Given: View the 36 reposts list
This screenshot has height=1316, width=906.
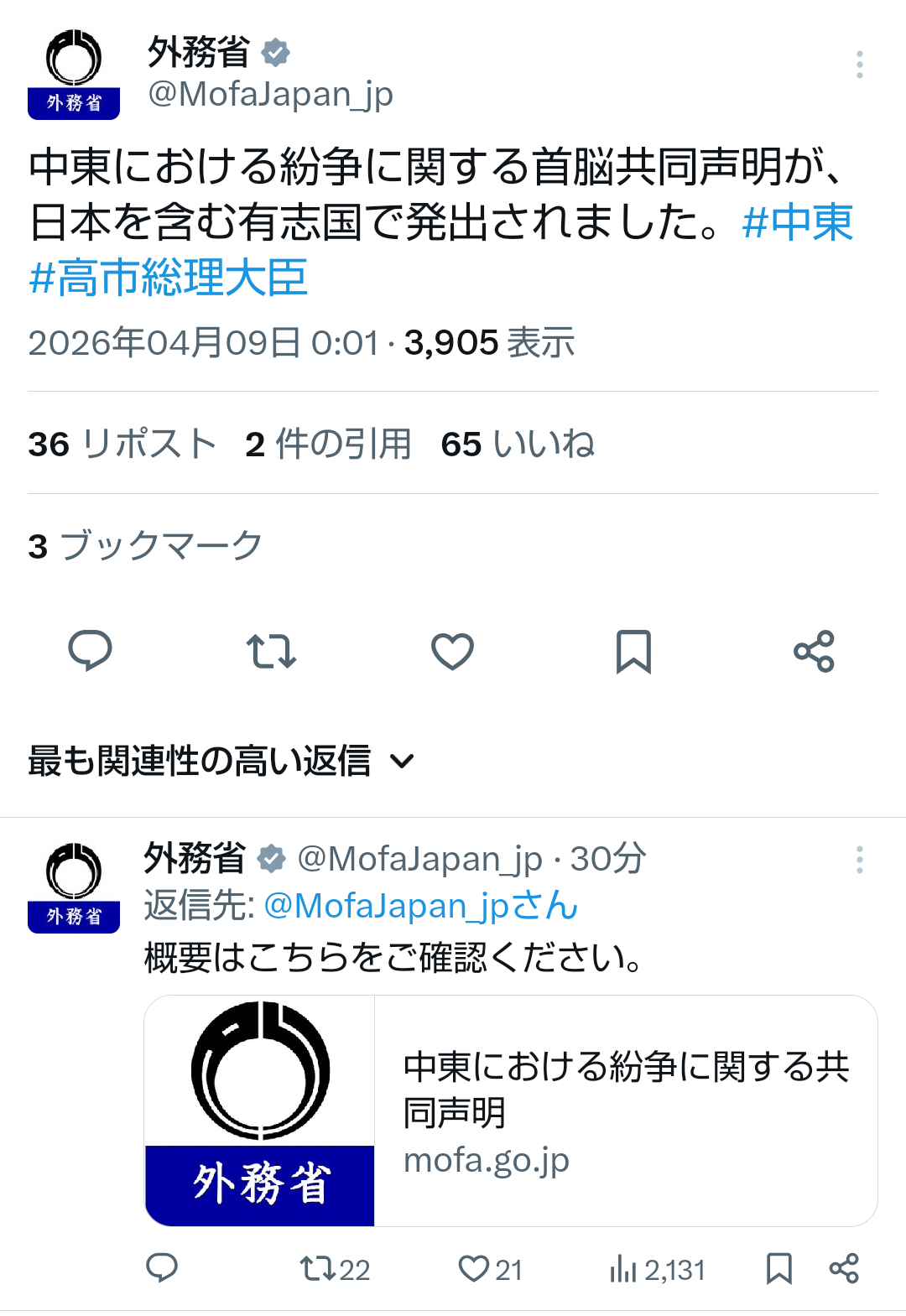Looking at the screenshot, I should 122,444.
